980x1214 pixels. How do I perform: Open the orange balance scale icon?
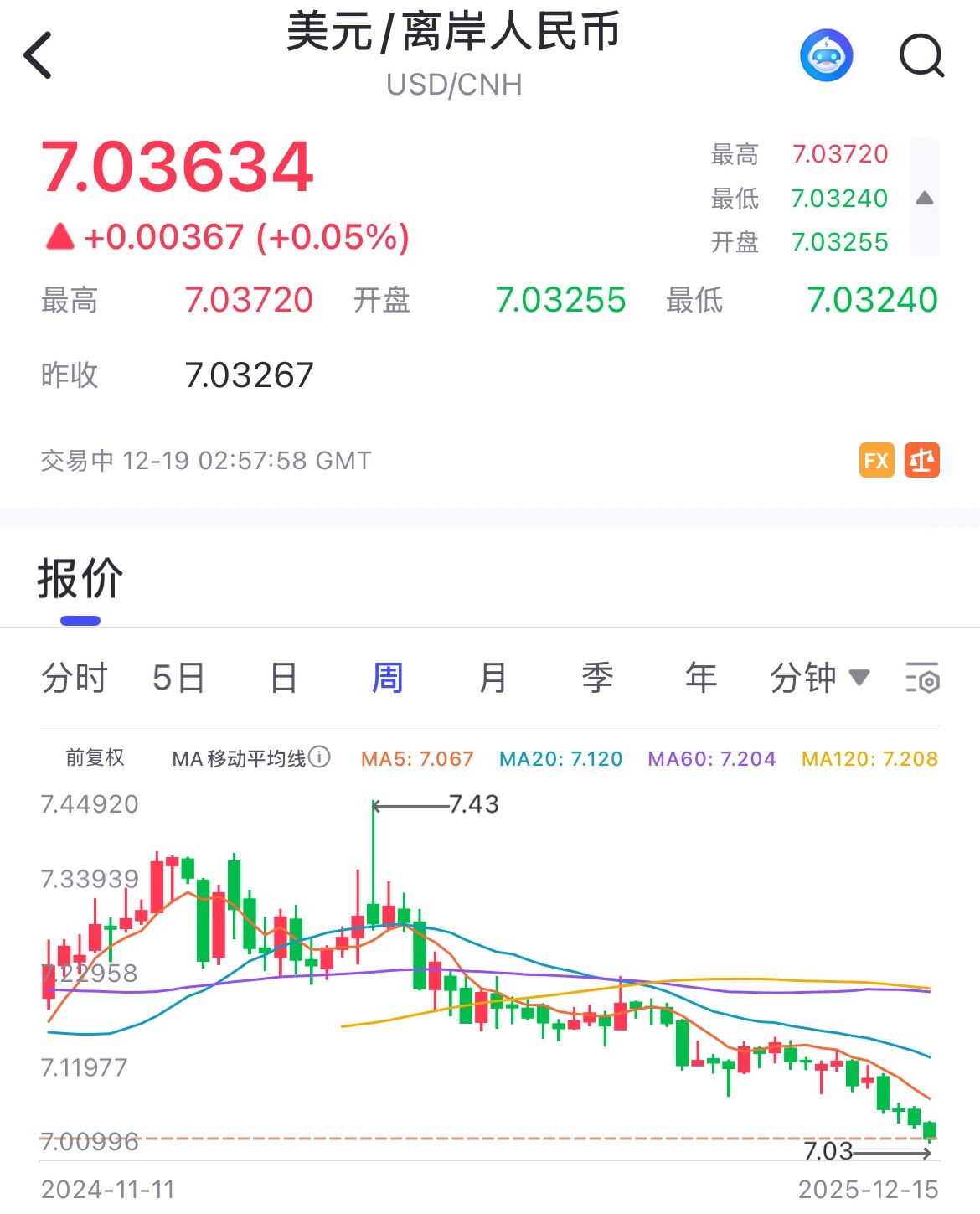[x=921, y=460]
